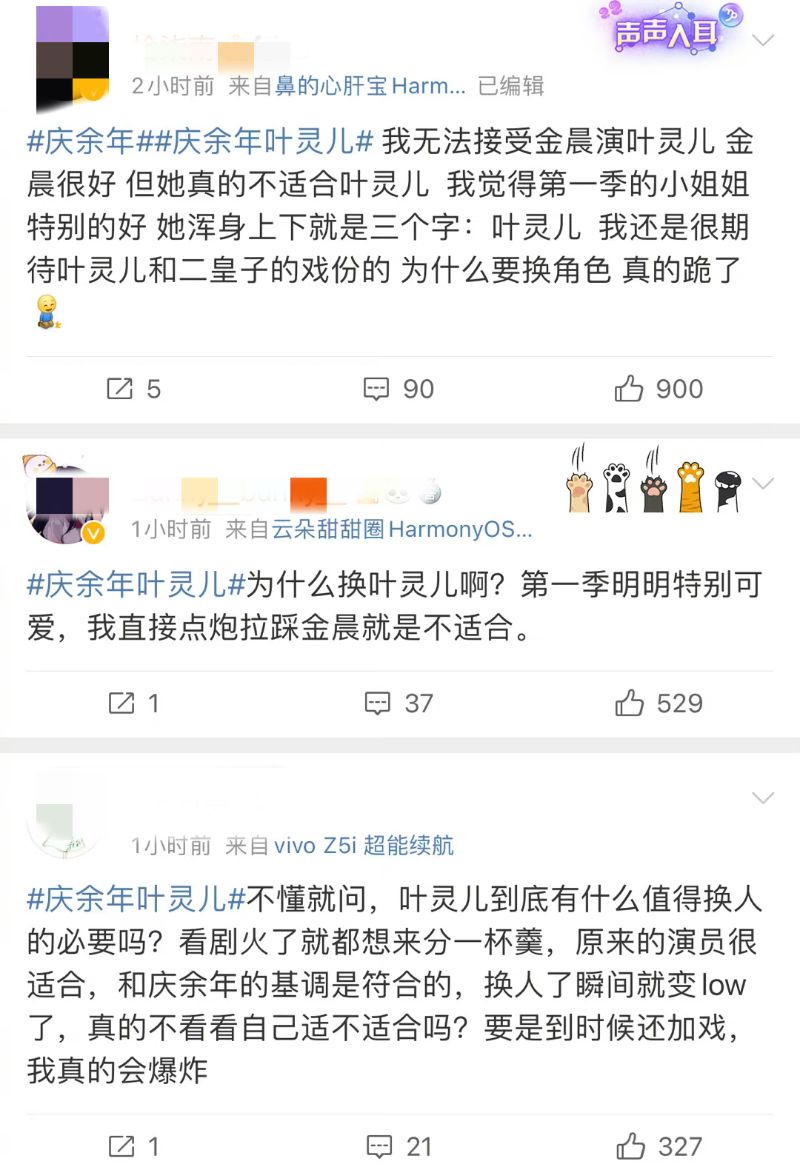800x1167 pixels.
Task: Expand options chevron on the second post
Action: [763, 484]
